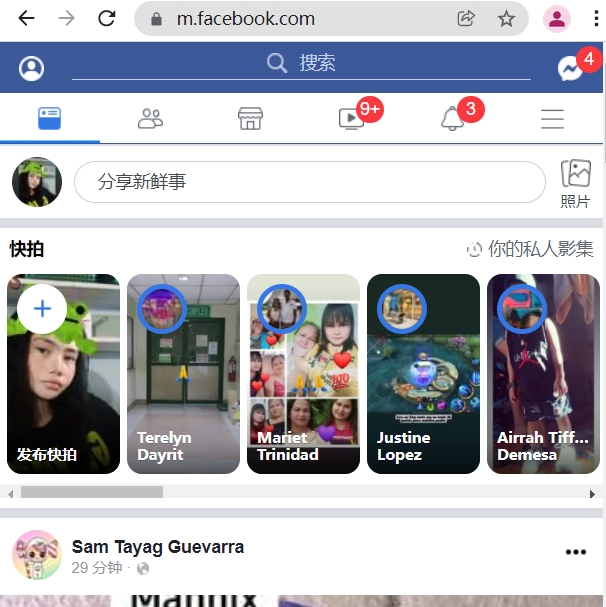Open options menu on Sam Tayag Guevarra's post
Image resolution: width=606 pixels, height=607 pixels.
tap(575, 552)
